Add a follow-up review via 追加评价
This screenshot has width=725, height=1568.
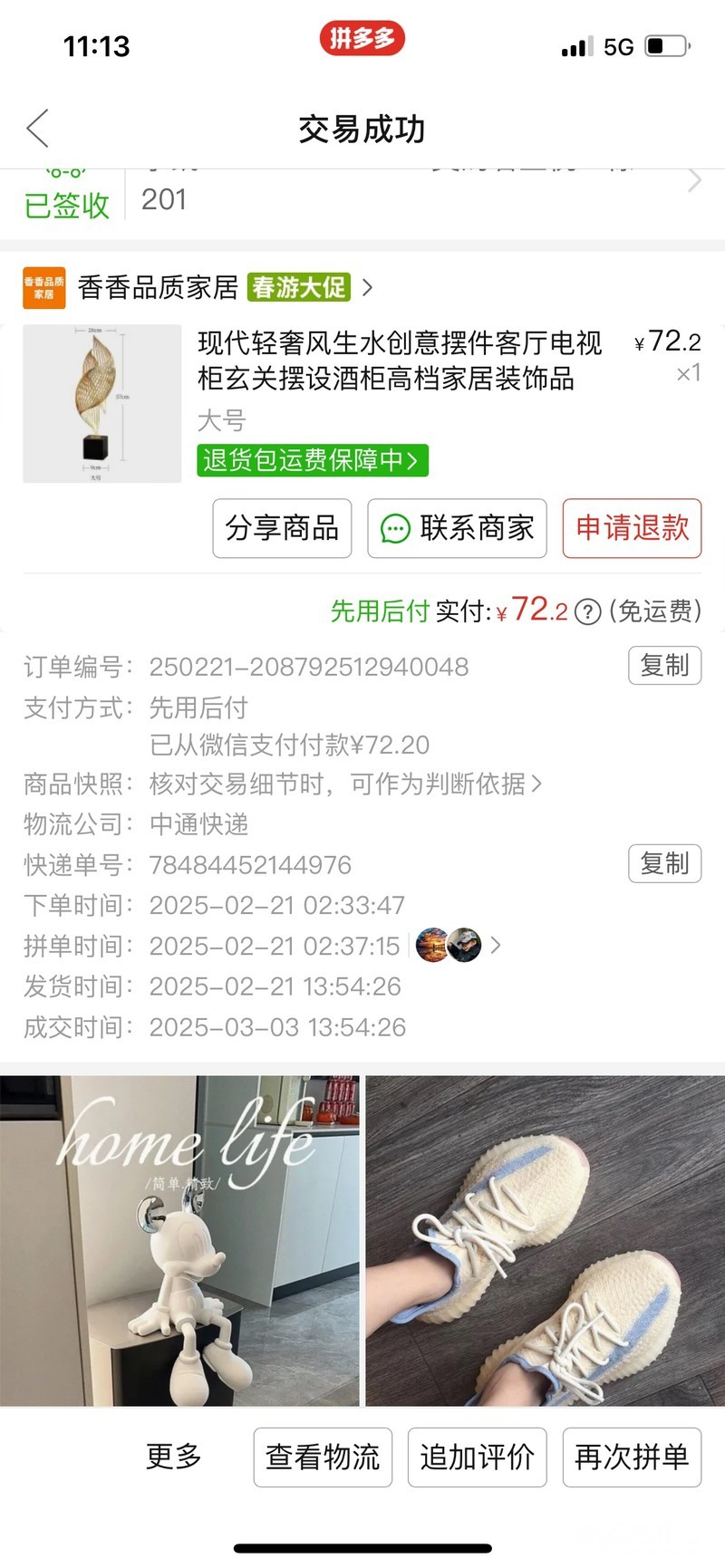477,1457
